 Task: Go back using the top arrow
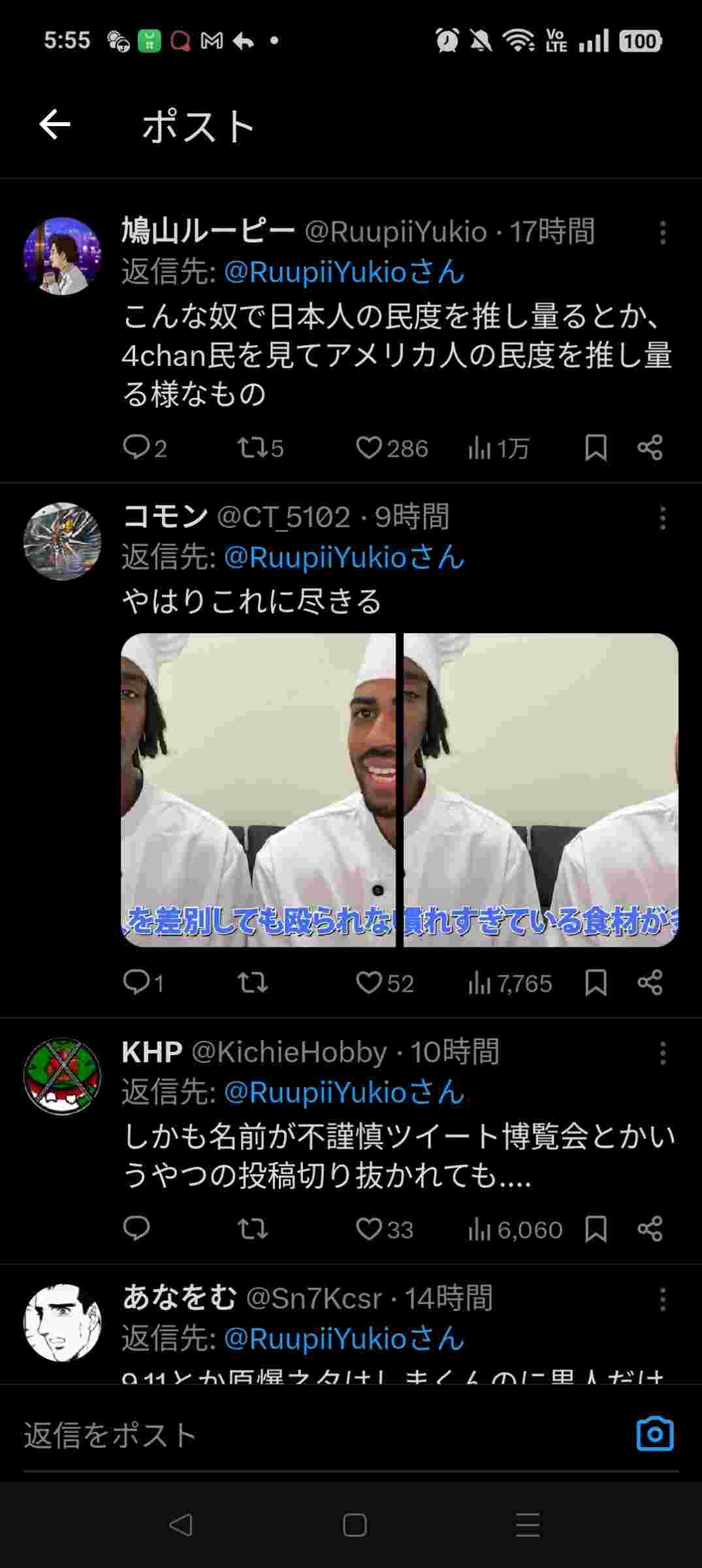coord(55,125)
